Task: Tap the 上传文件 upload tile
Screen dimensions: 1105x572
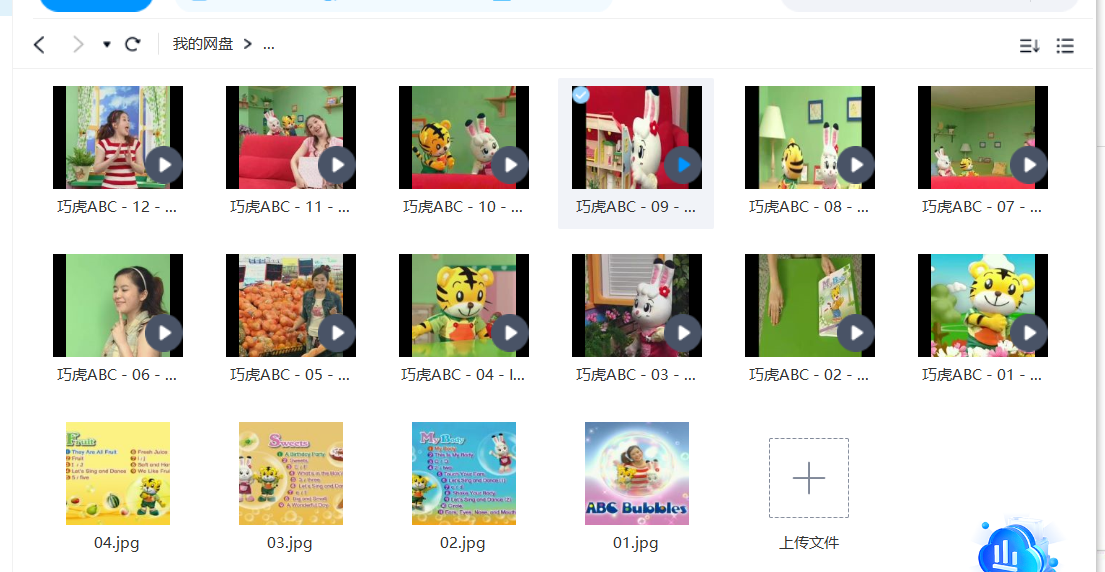Action: (x=808, y=479)
